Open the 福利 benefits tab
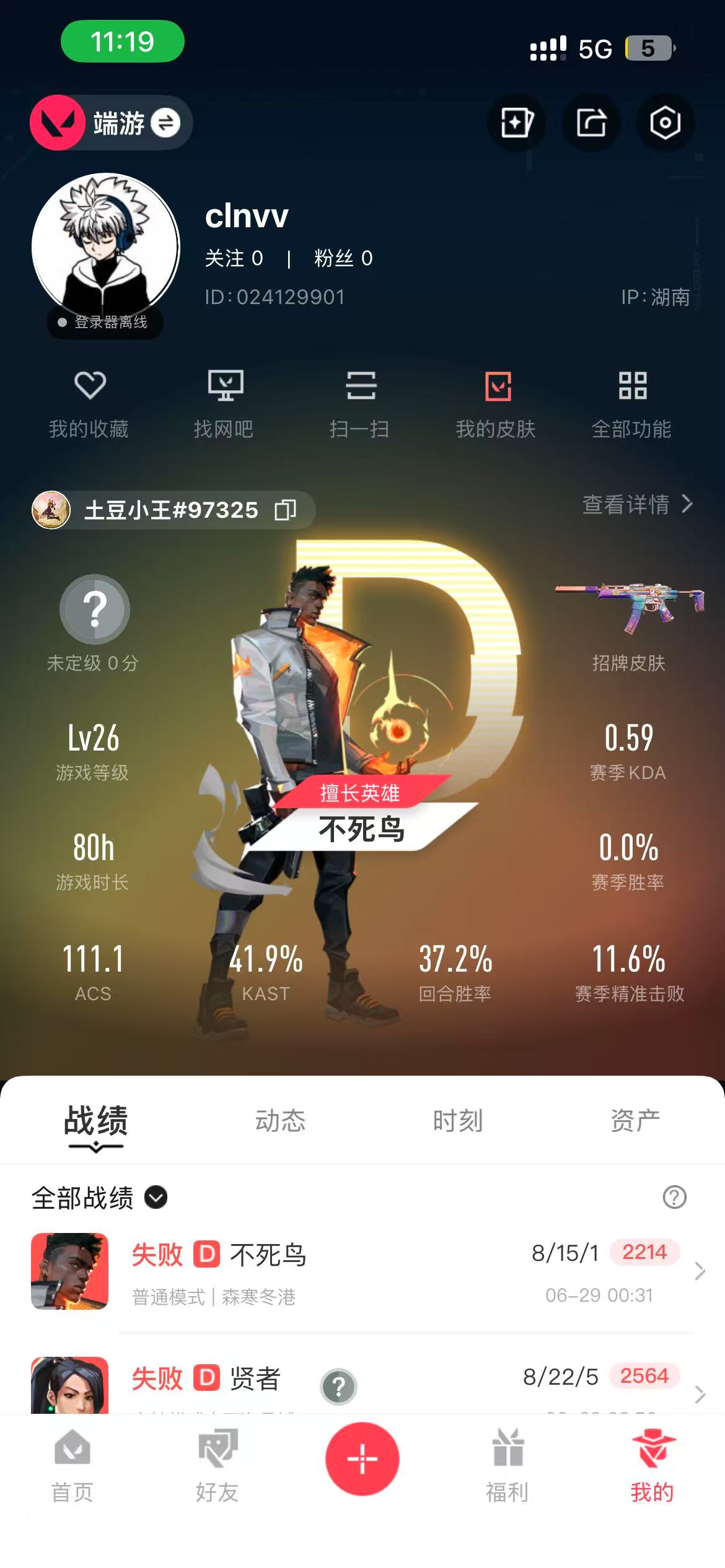The height and width of the screenshot is (1568, 725). 507,1465
